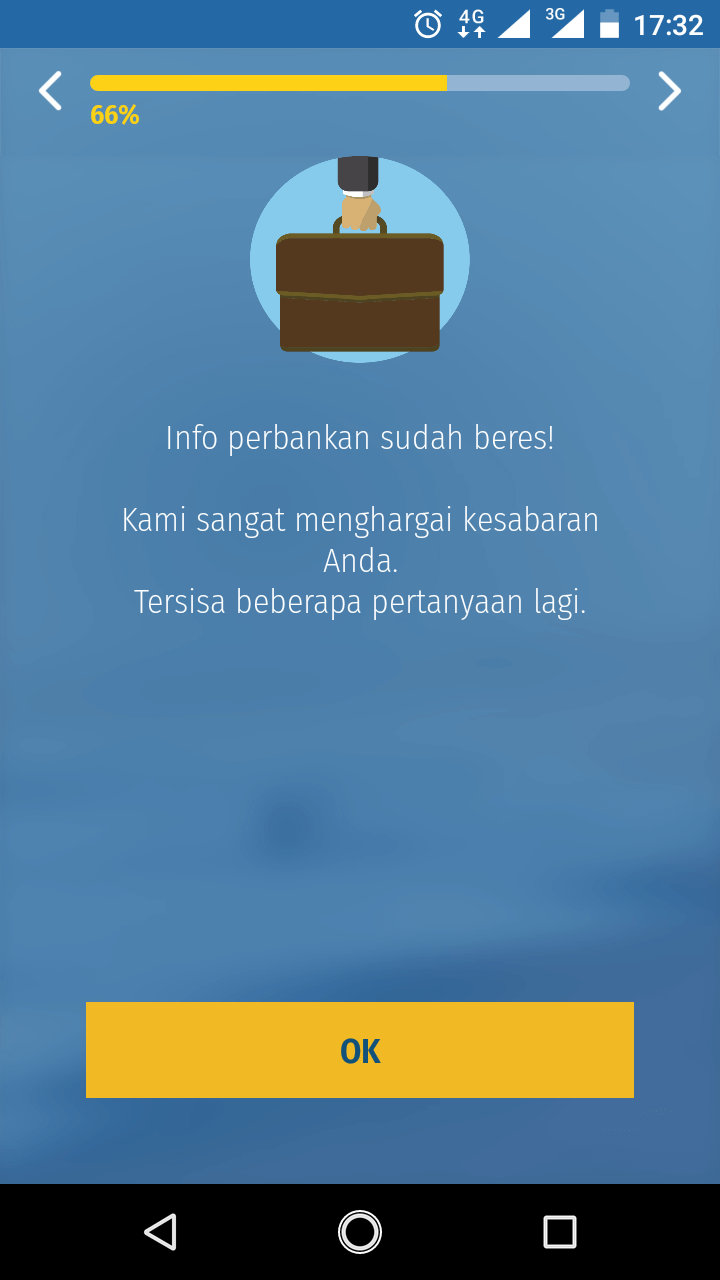Tap the system back button

click(x=160, y=1231)
